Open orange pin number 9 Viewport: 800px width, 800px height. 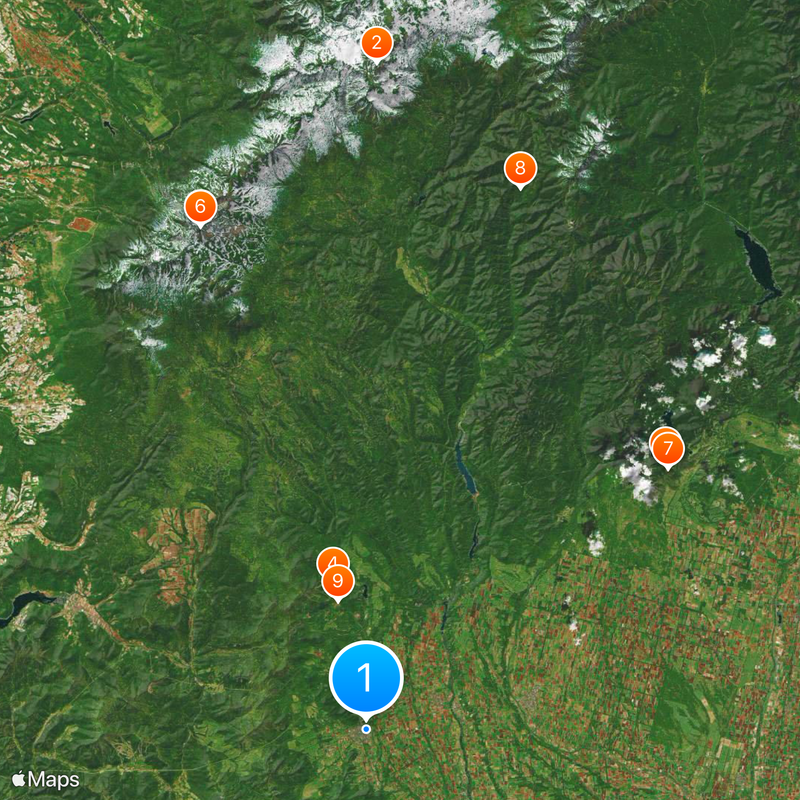pos(338,581)
